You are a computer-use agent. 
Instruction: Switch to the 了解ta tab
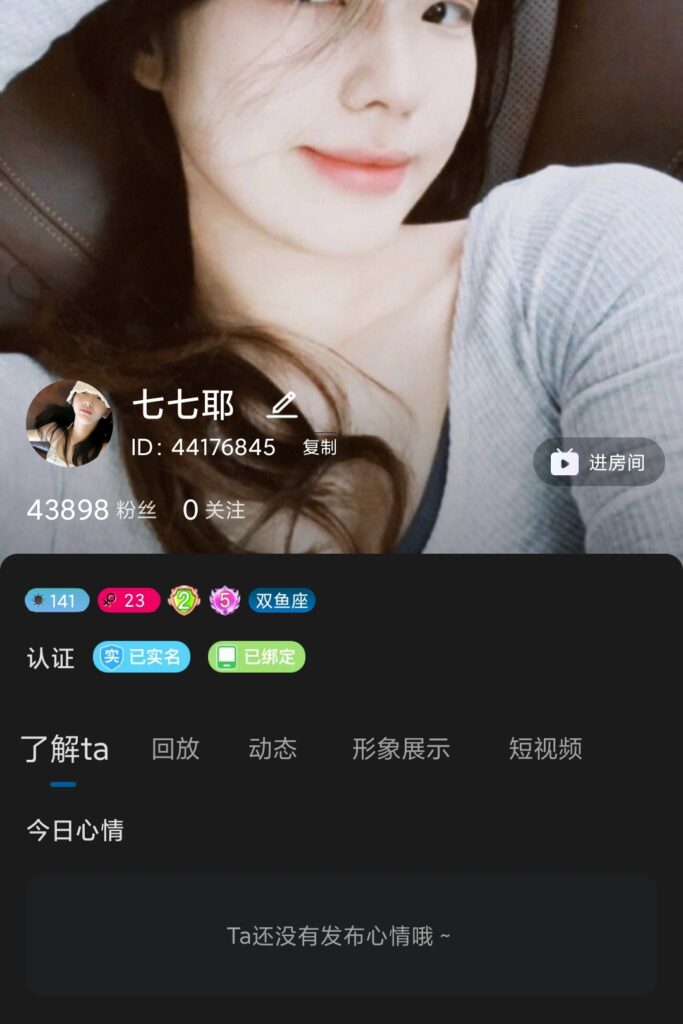pos(64,749)
